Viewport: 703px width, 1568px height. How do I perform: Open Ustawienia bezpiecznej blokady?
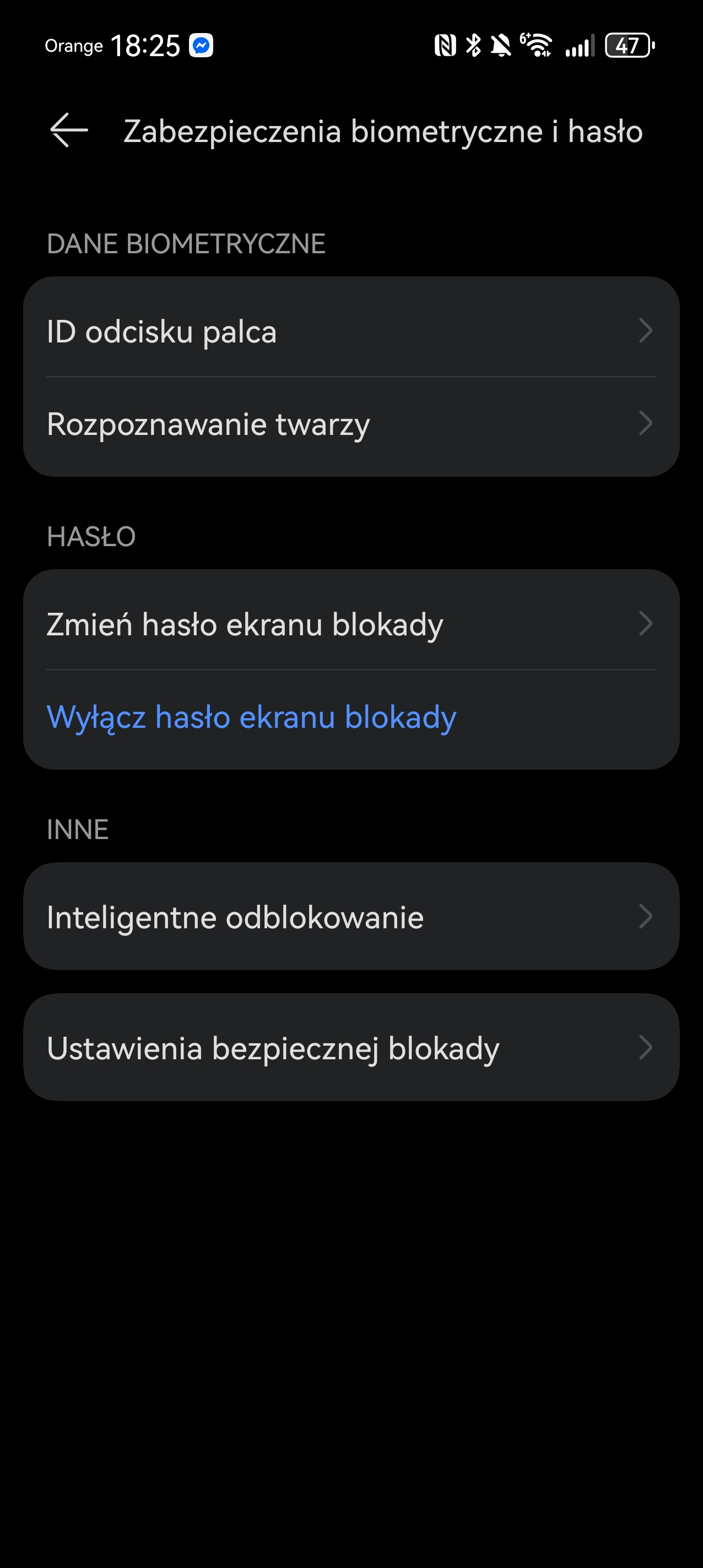351,1048
